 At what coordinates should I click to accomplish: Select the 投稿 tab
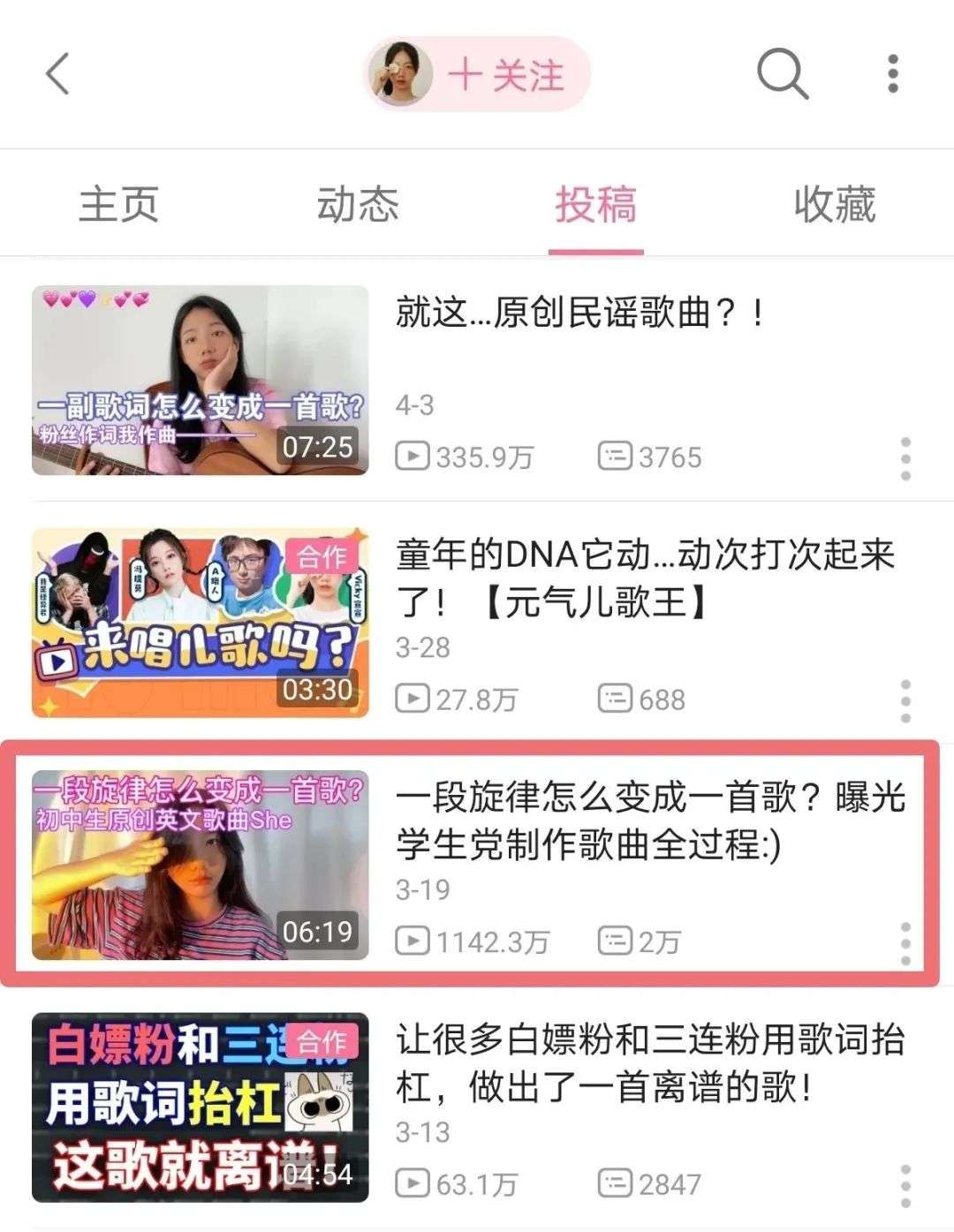click(595, 205)
